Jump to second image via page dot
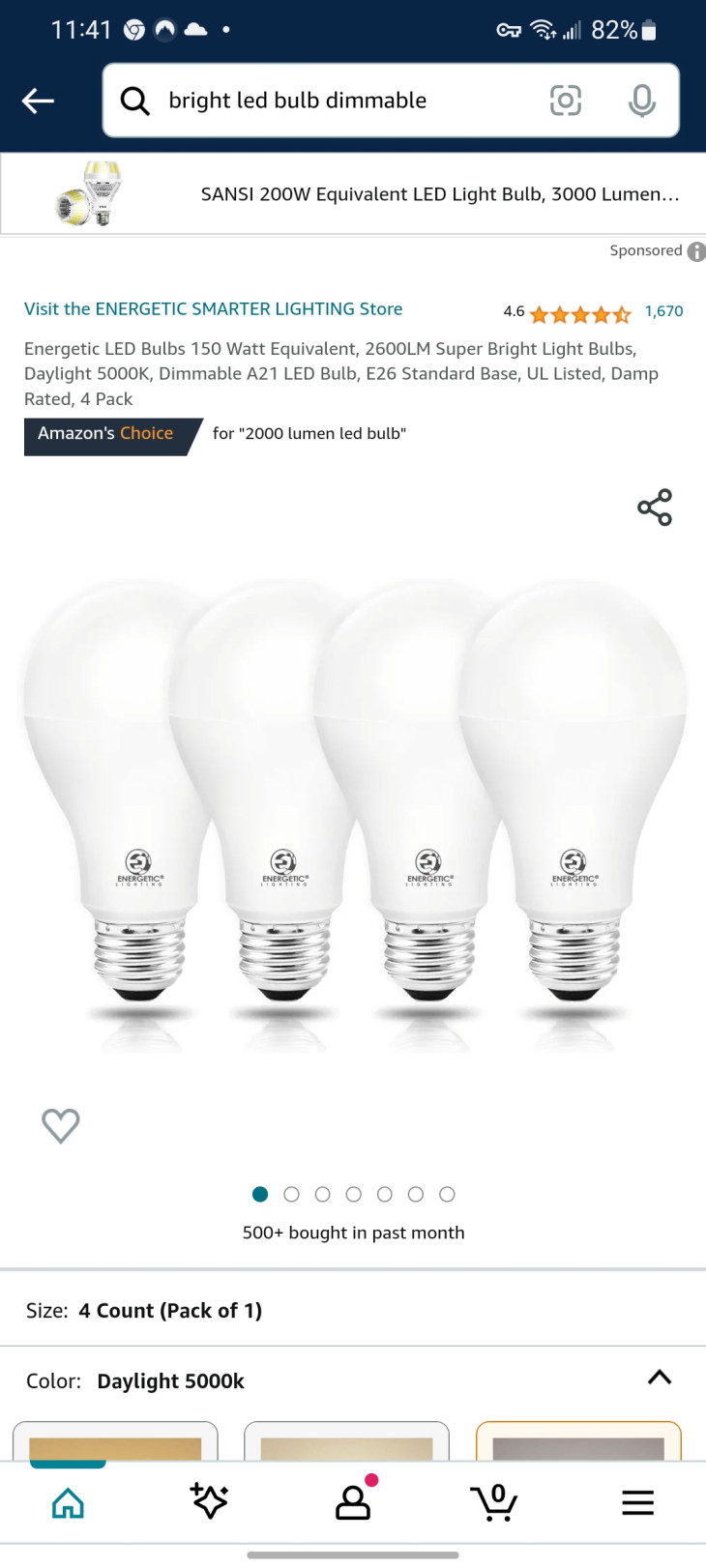Screen dimensions: 706x1568 point(291,1195)
